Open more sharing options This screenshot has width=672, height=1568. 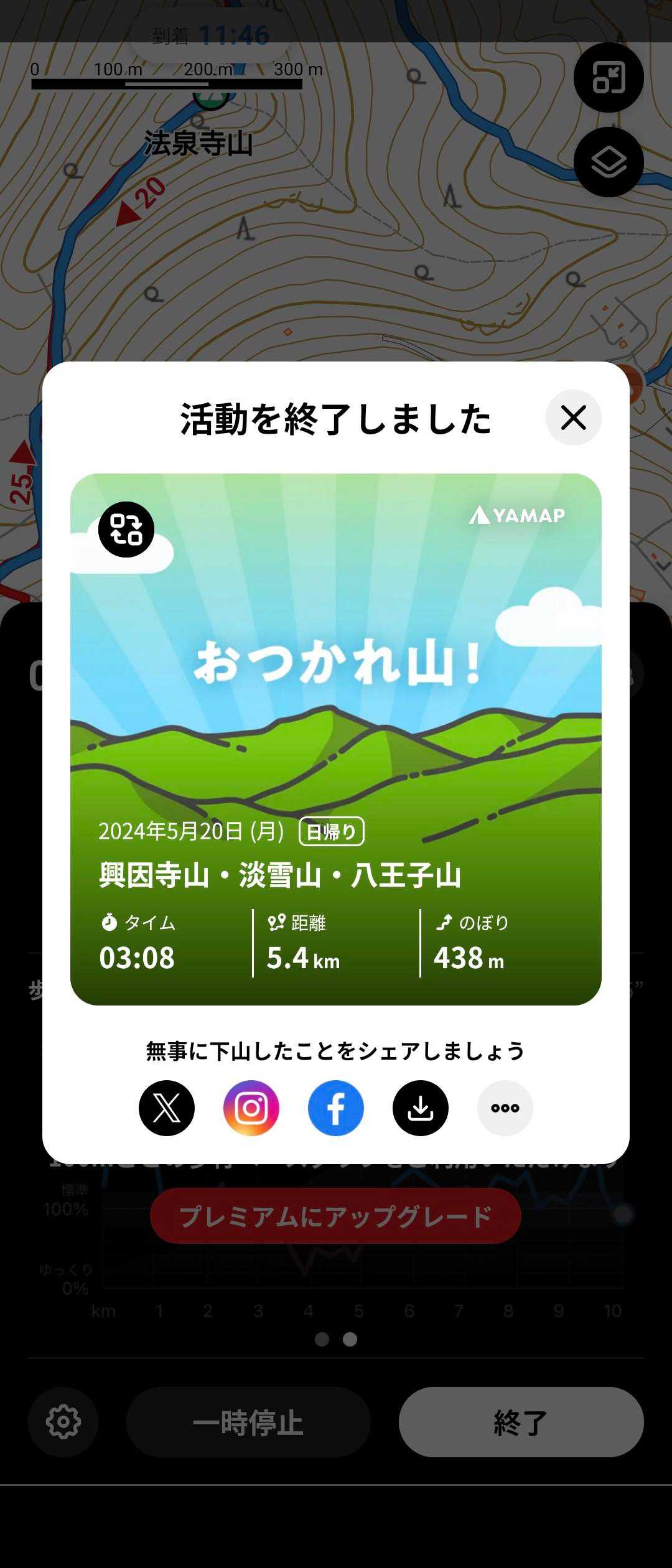tap(505, 1108)
